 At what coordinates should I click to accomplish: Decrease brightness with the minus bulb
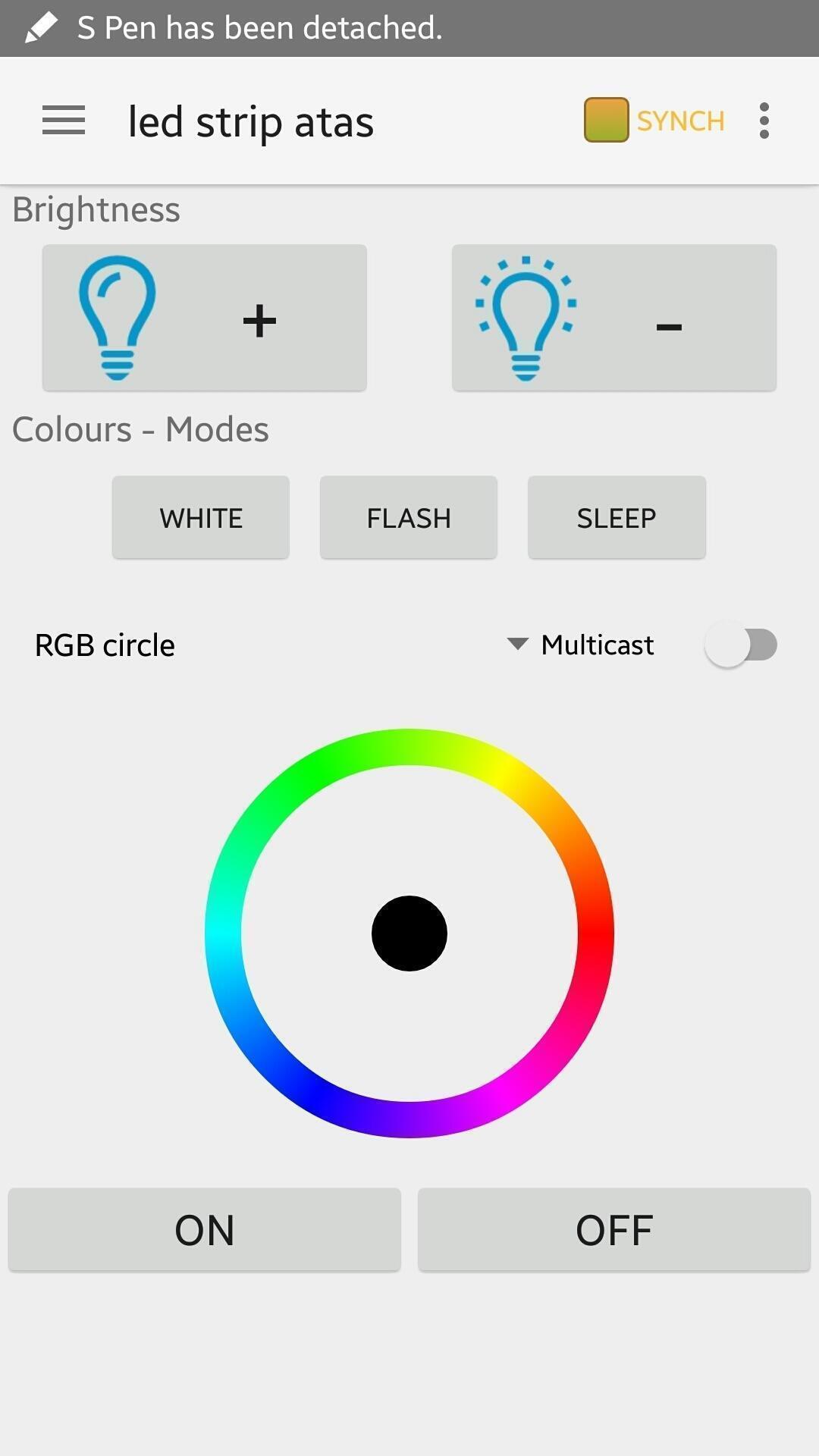(x=613, y=318)
